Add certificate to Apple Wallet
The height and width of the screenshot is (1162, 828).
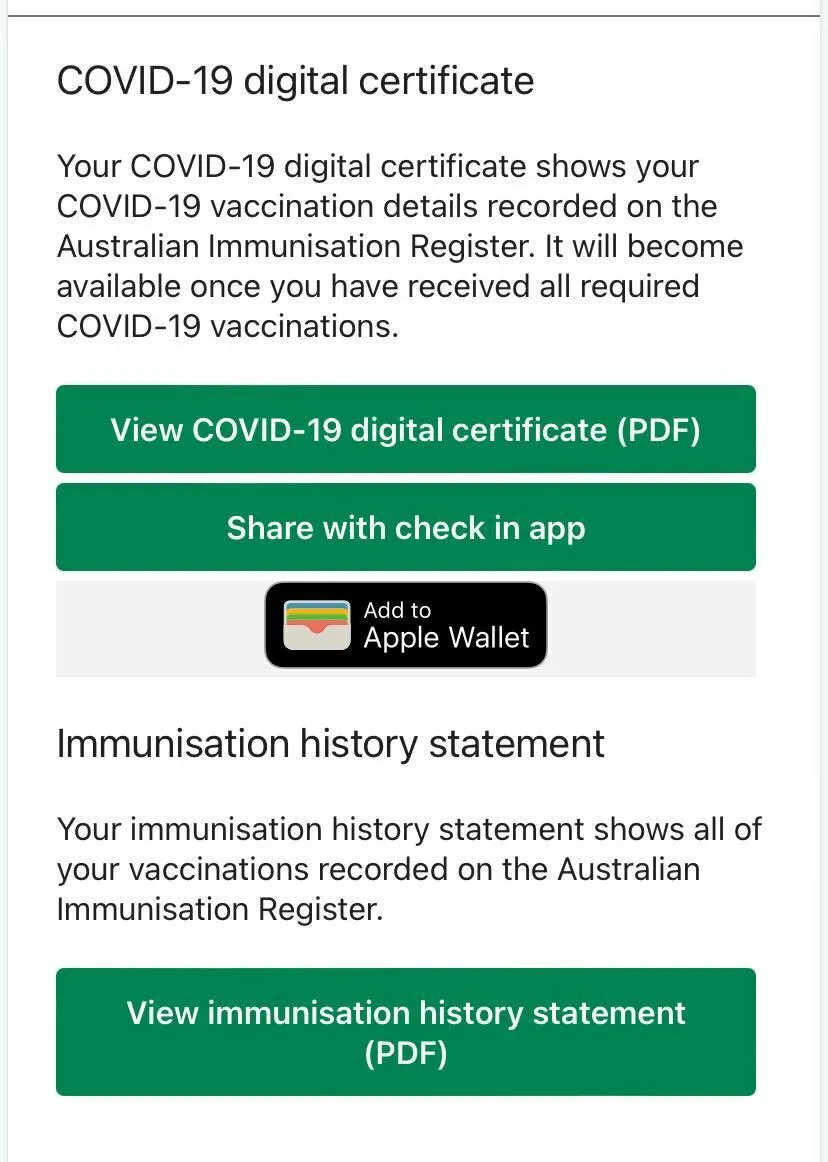pos(406,625)
